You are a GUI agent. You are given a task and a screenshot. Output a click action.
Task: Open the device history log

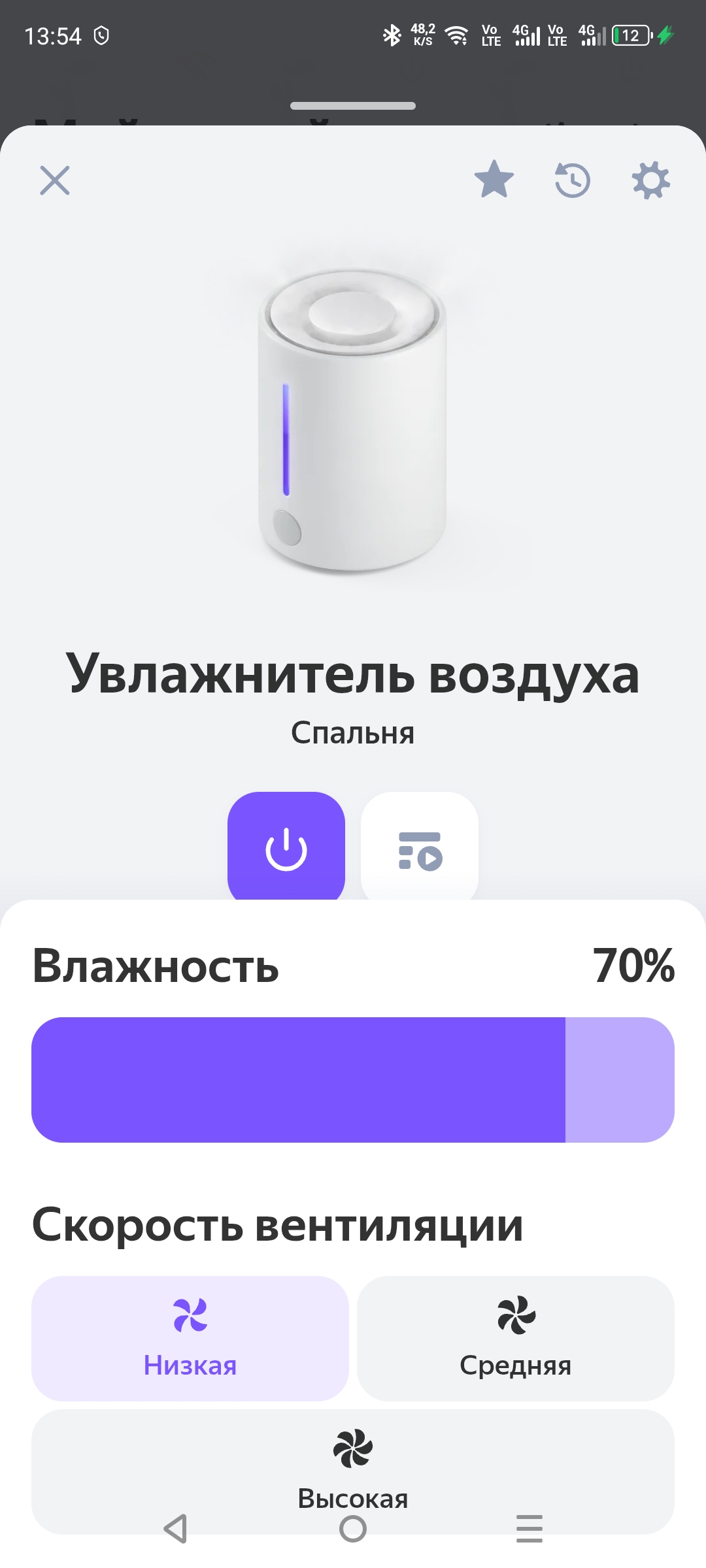tap(573, 180)
